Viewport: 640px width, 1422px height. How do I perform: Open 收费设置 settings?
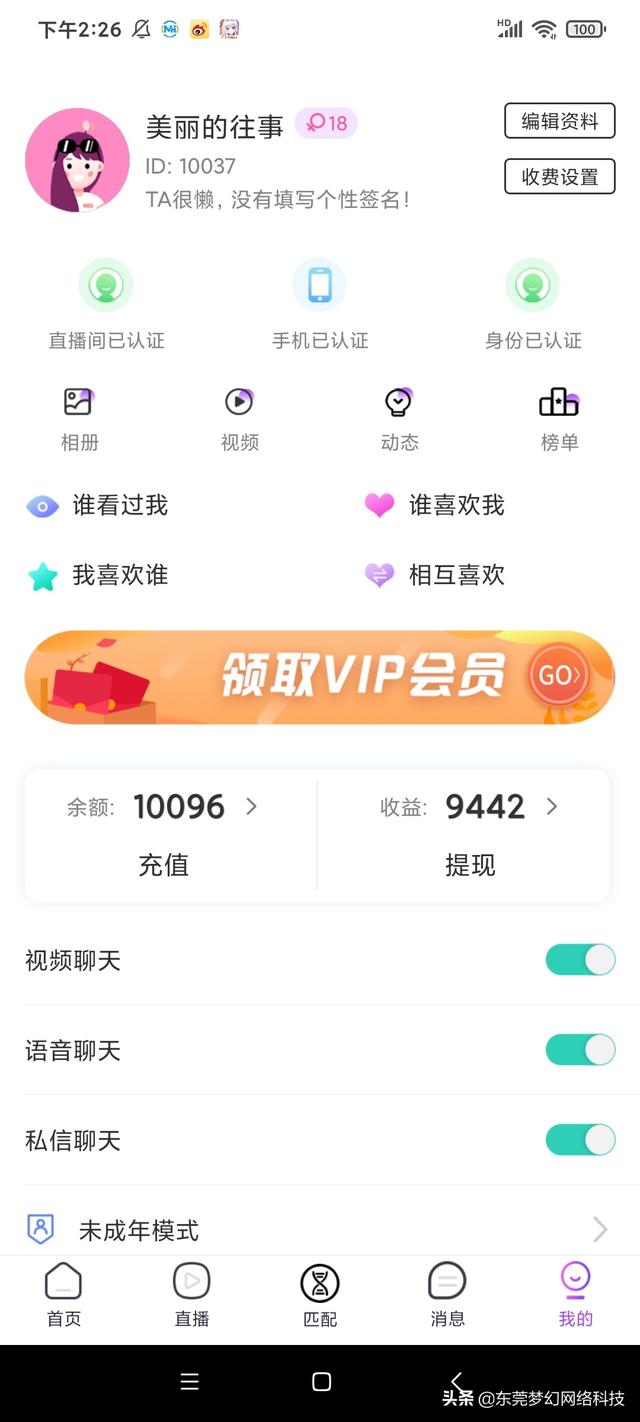(x=559, y=177)
